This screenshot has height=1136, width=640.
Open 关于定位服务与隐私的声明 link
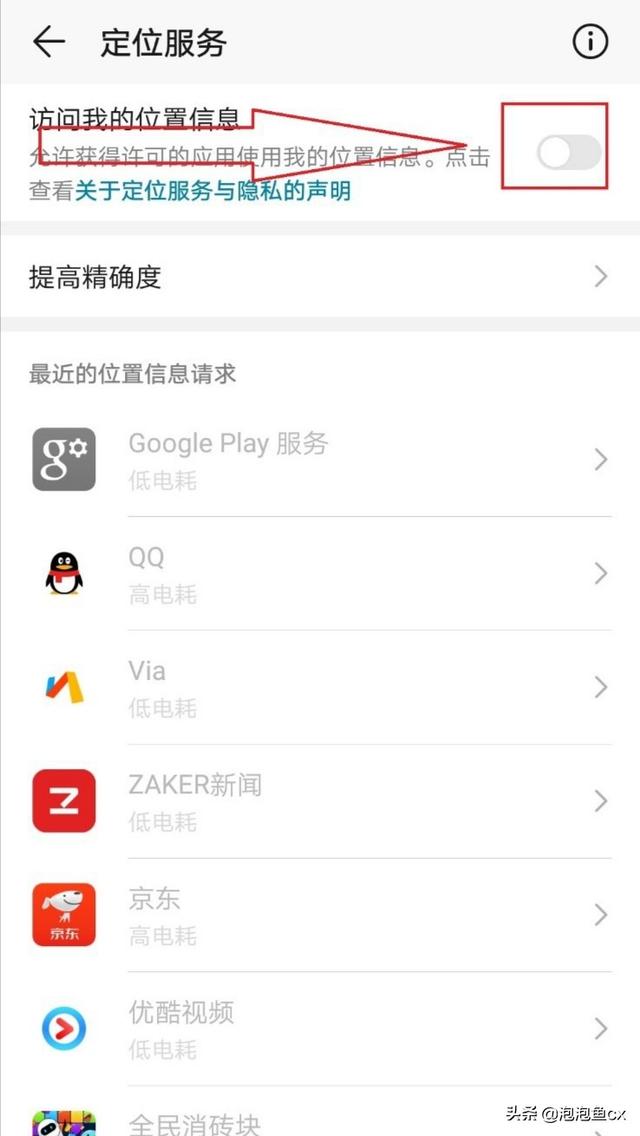click(x=213, y=191)
